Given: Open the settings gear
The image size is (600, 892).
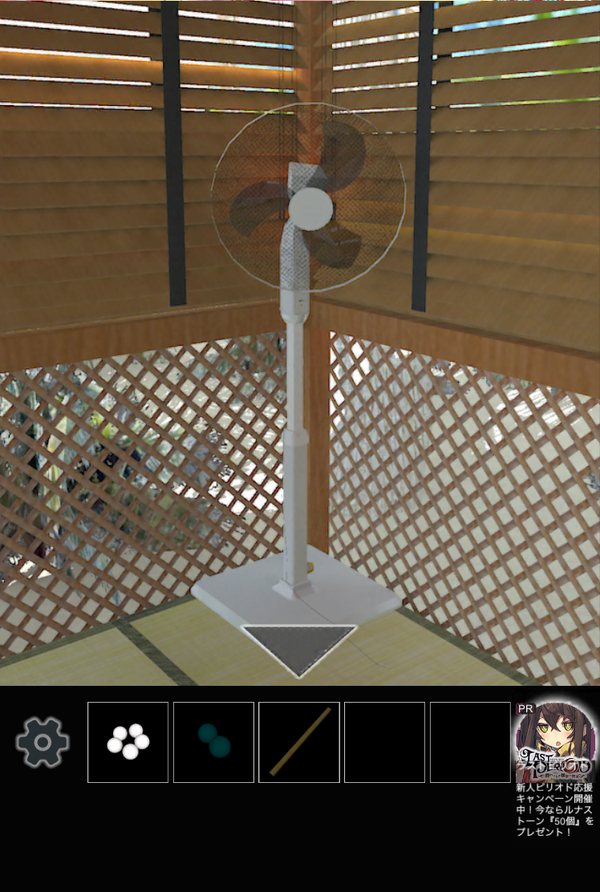Looking at the screenshot, I should click(42, 742).
